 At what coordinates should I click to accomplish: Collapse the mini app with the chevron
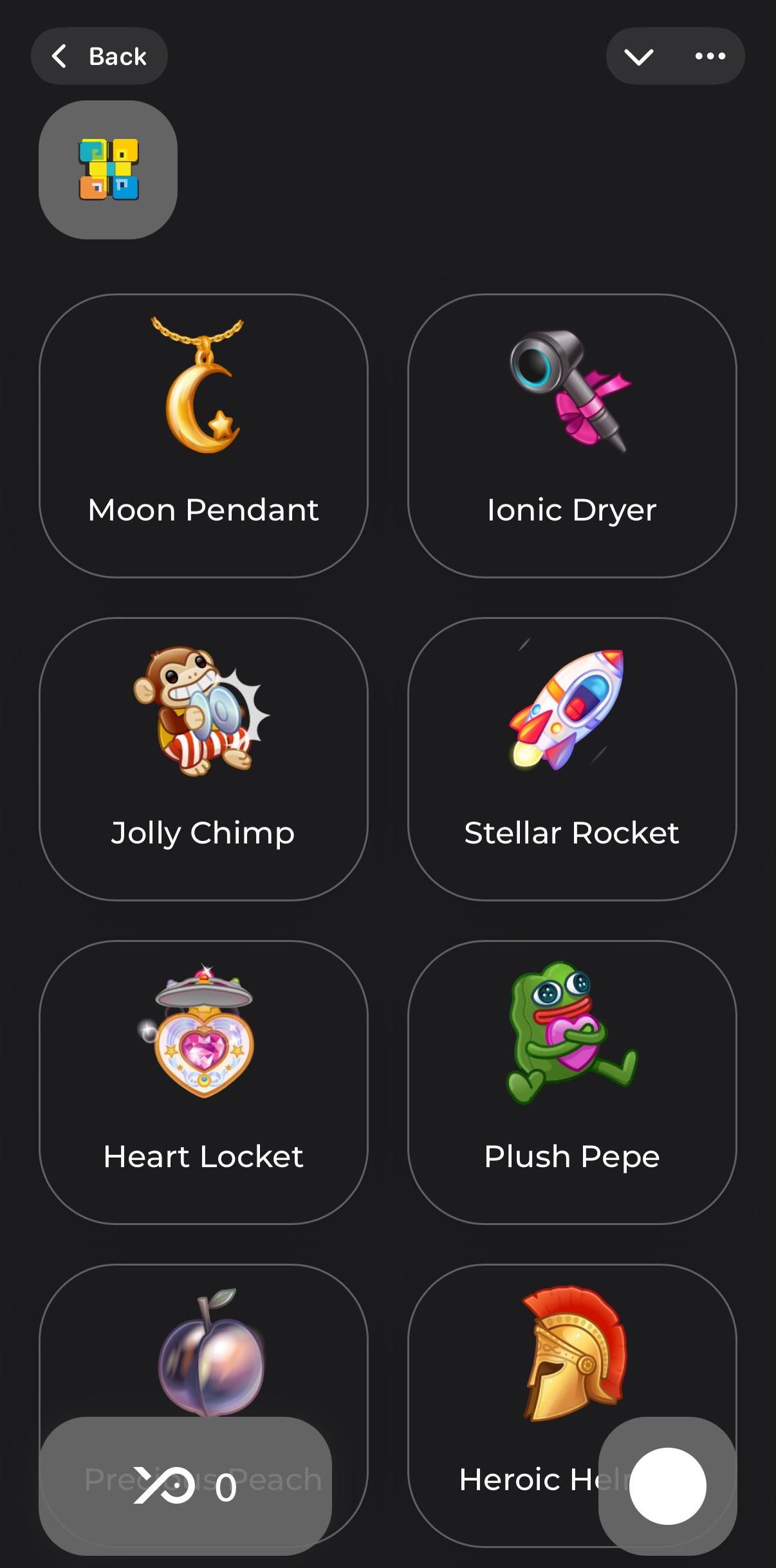[639, 57]
